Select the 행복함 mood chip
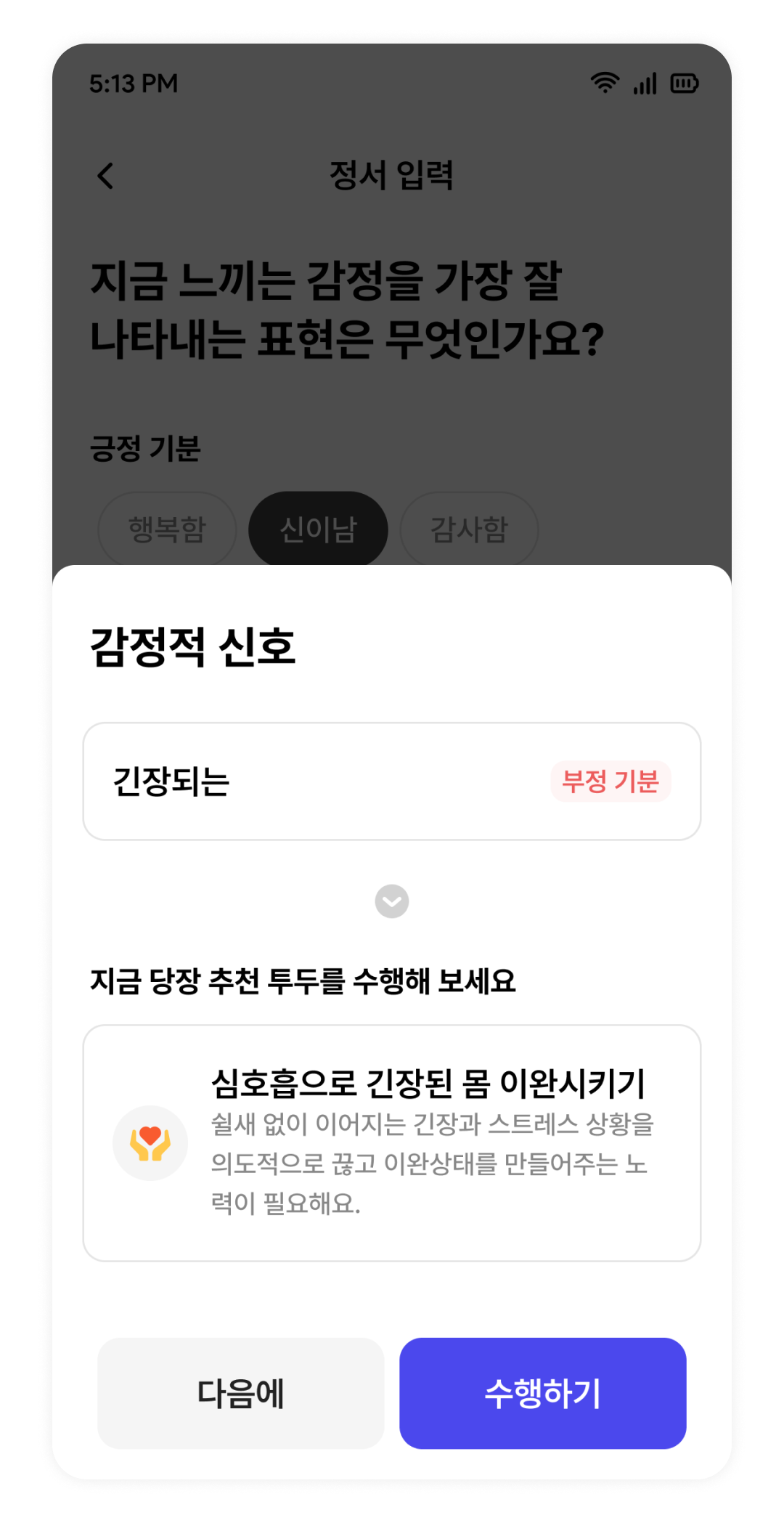Image resolution: width=784 pixels, height=1523 pixels. coord(167,529)
